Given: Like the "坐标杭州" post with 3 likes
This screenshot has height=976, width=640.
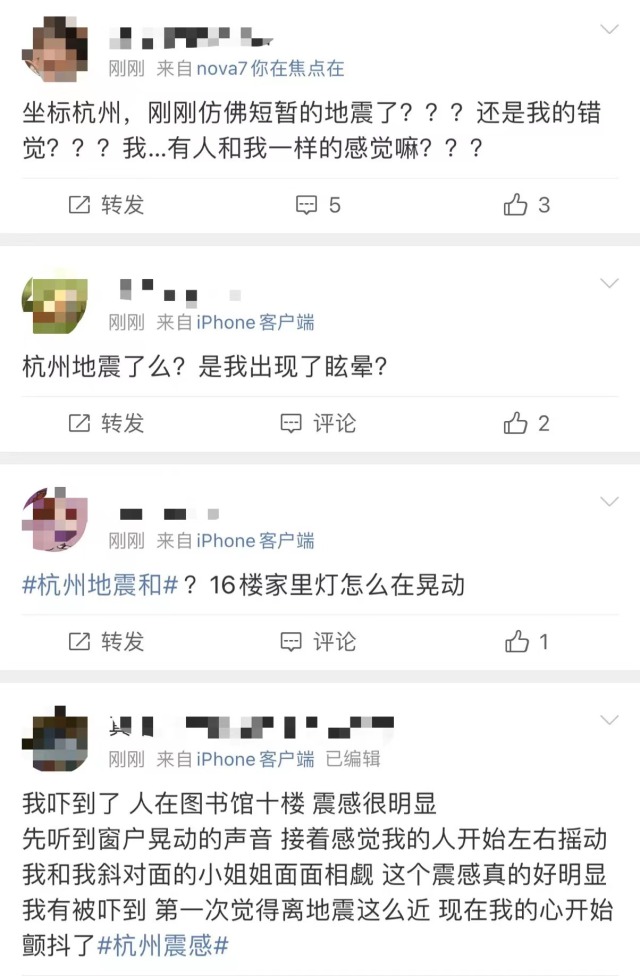Looking at the screenshot, I should [527, 205].
